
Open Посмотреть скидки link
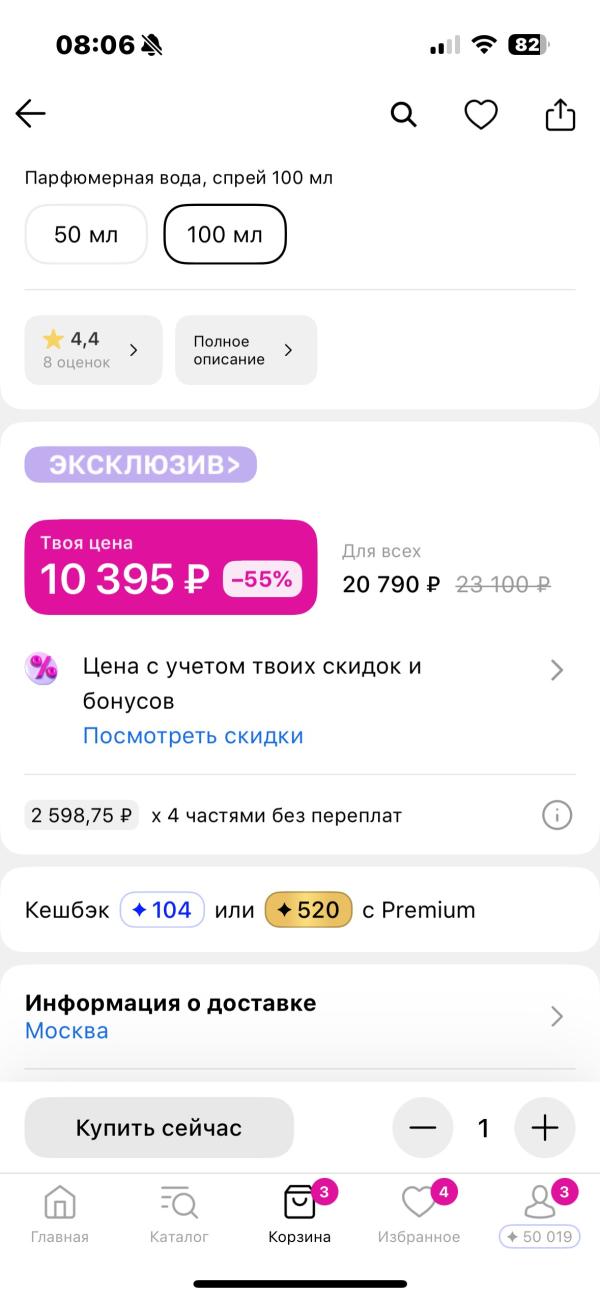pos(193,737)
